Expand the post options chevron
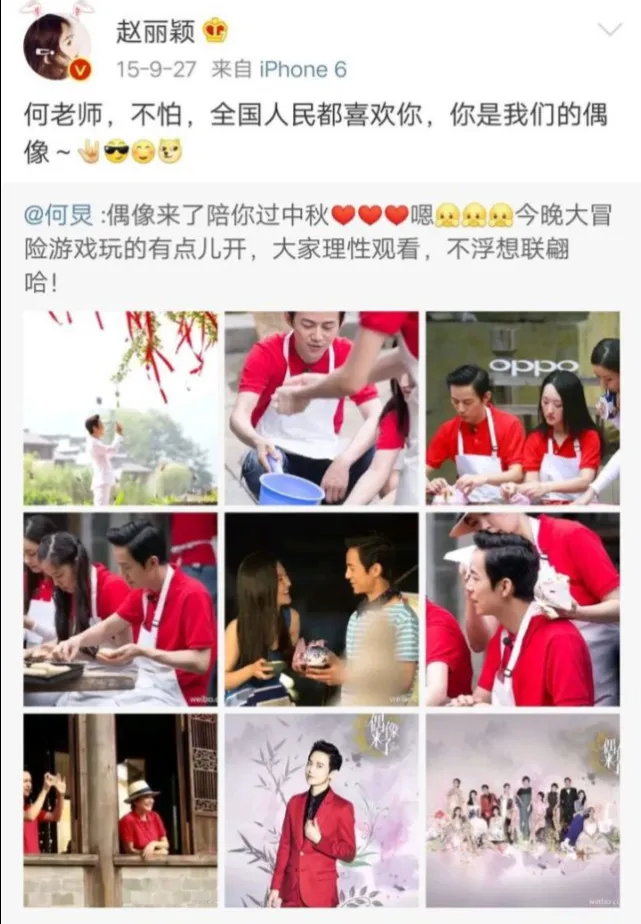 [x=609, y=30]
